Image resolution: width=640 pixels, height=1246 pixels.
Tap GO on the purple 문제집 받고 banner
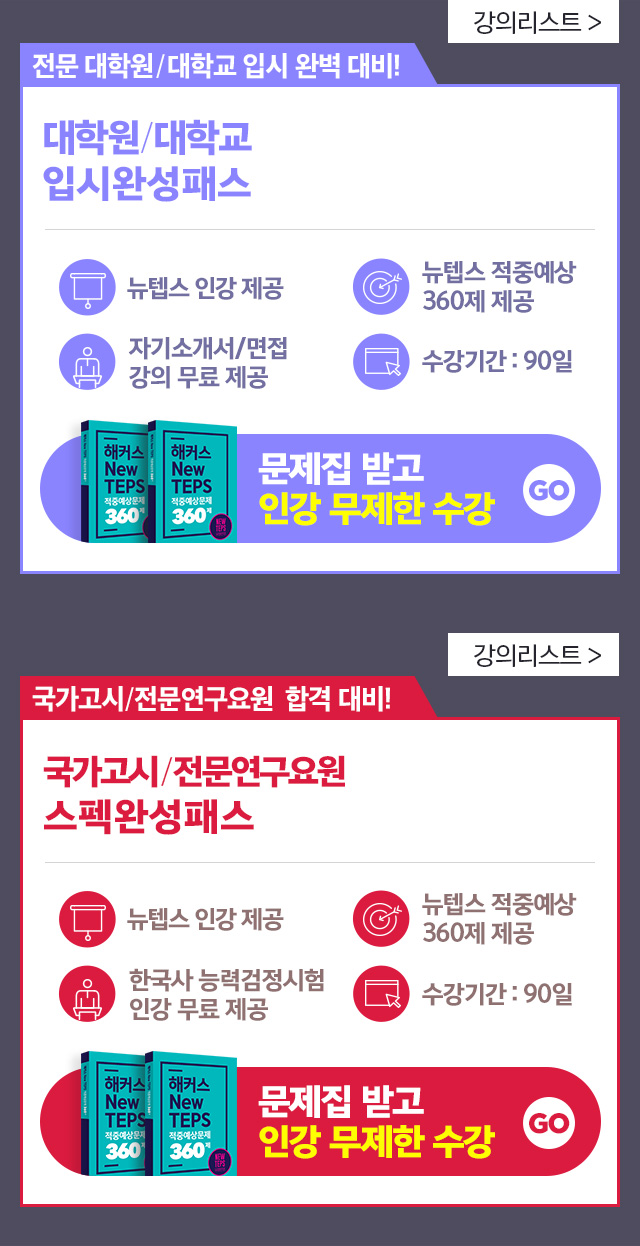point(549,490)
